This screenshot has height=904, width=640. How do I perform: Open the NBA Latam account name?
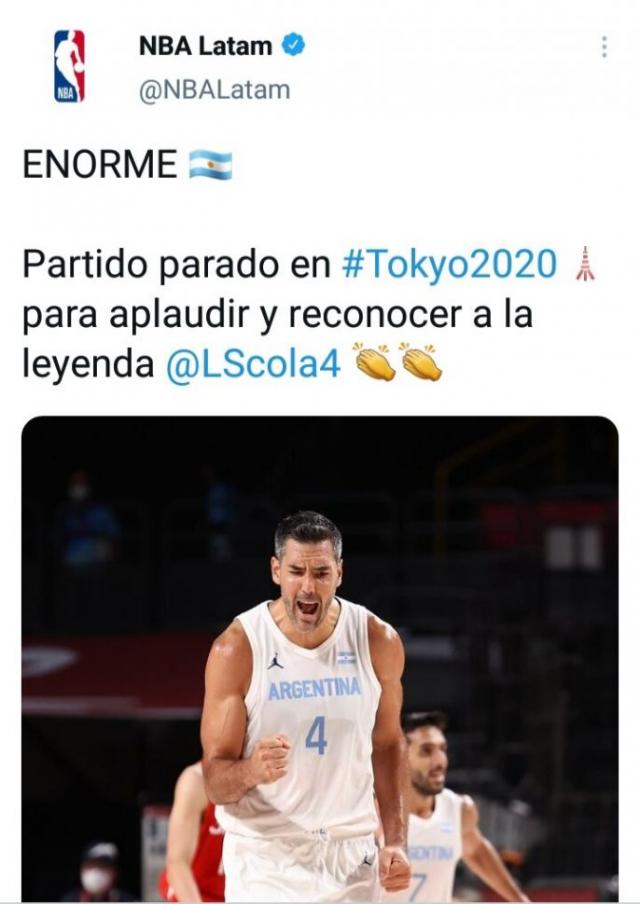[x=205, y=45]
